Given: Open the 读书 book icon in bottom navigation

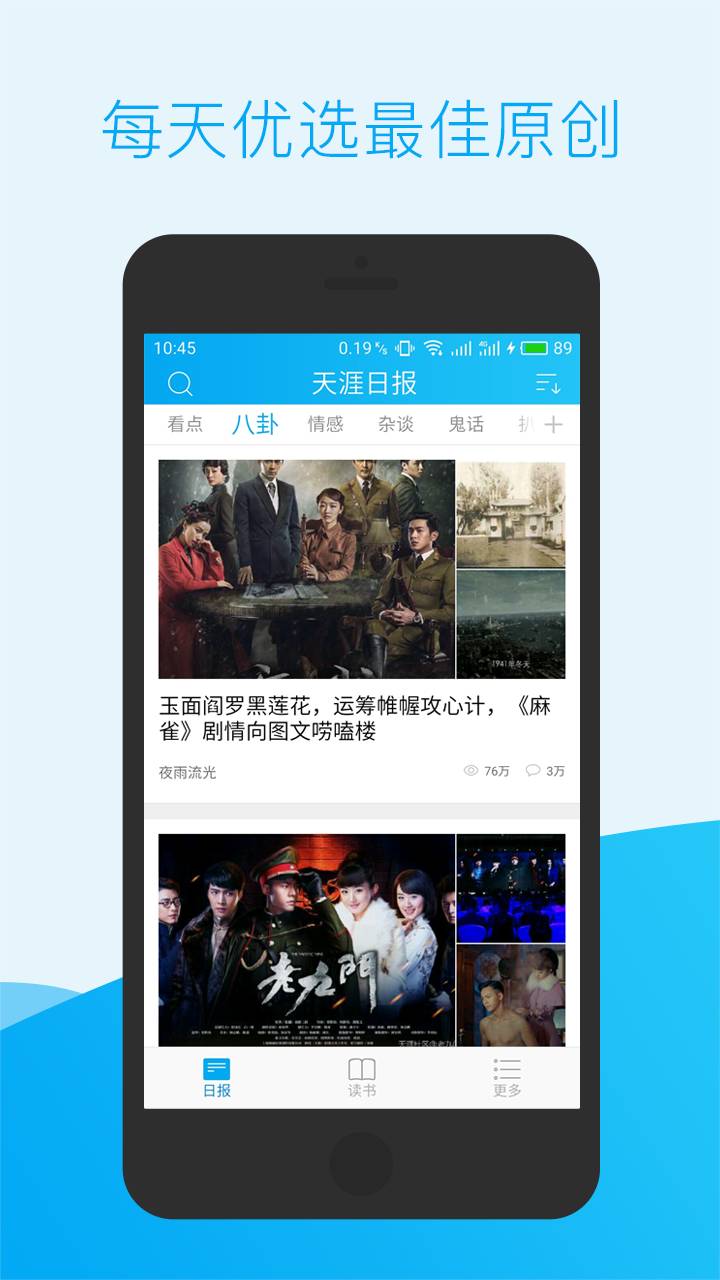Looking at the screenshot, I should point(360,1070).
